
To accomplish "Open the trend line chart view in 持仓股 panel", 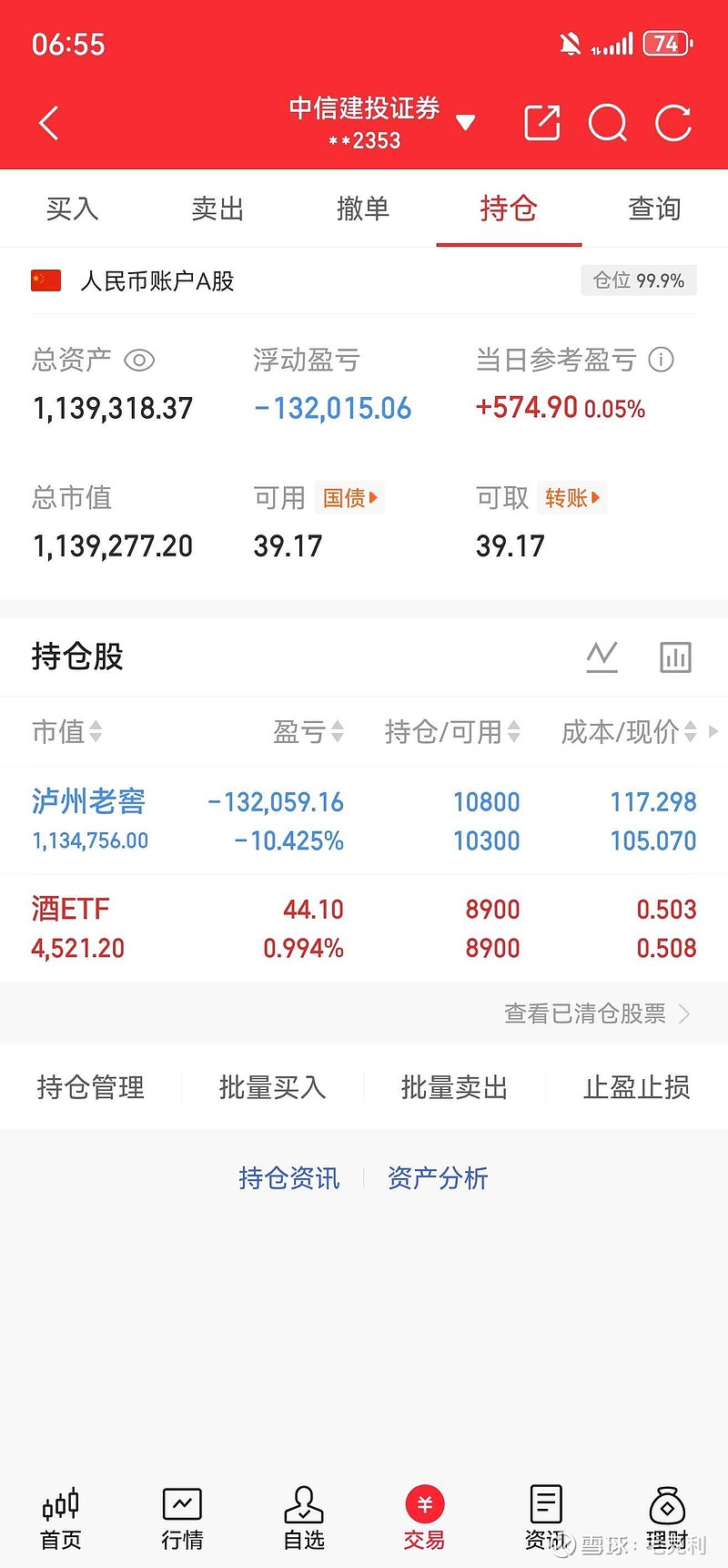I will pos(602,656).
